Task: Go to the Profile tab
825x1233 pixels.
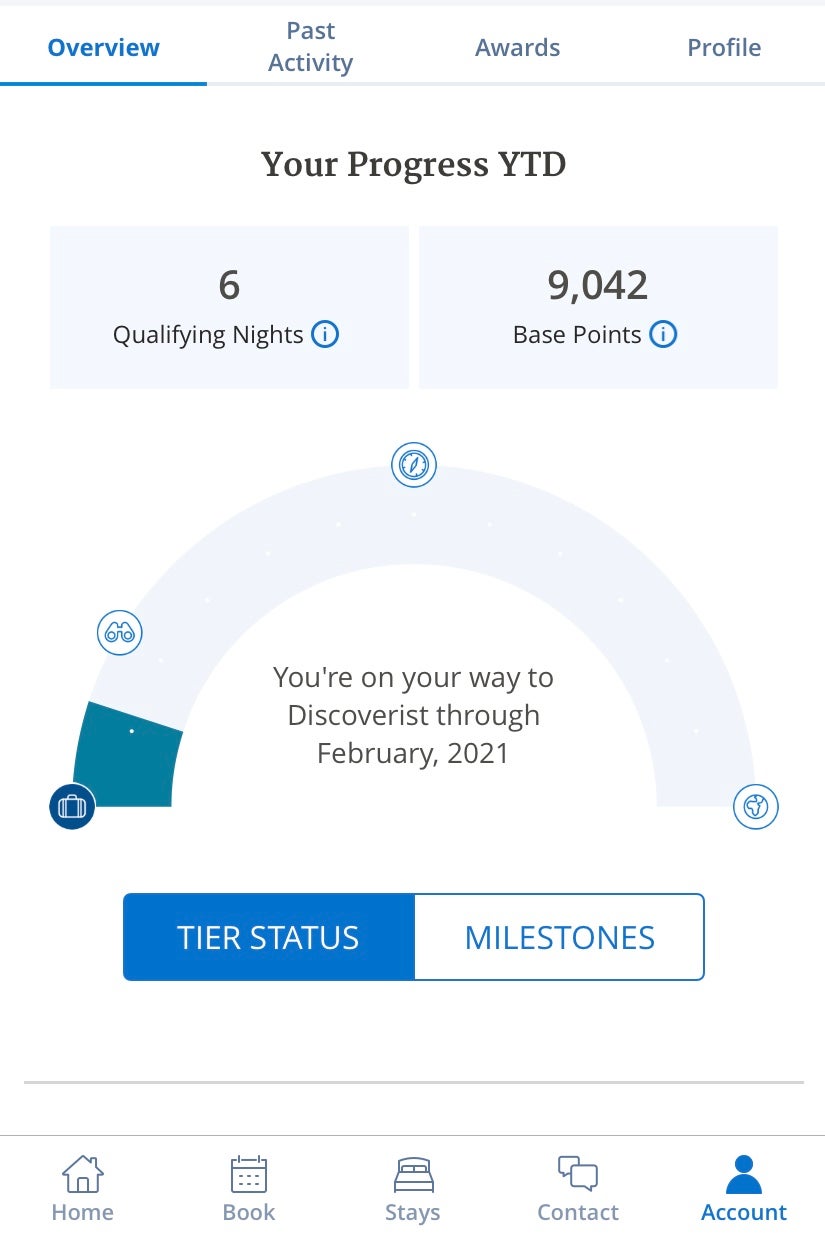Action: coord(724,47)
